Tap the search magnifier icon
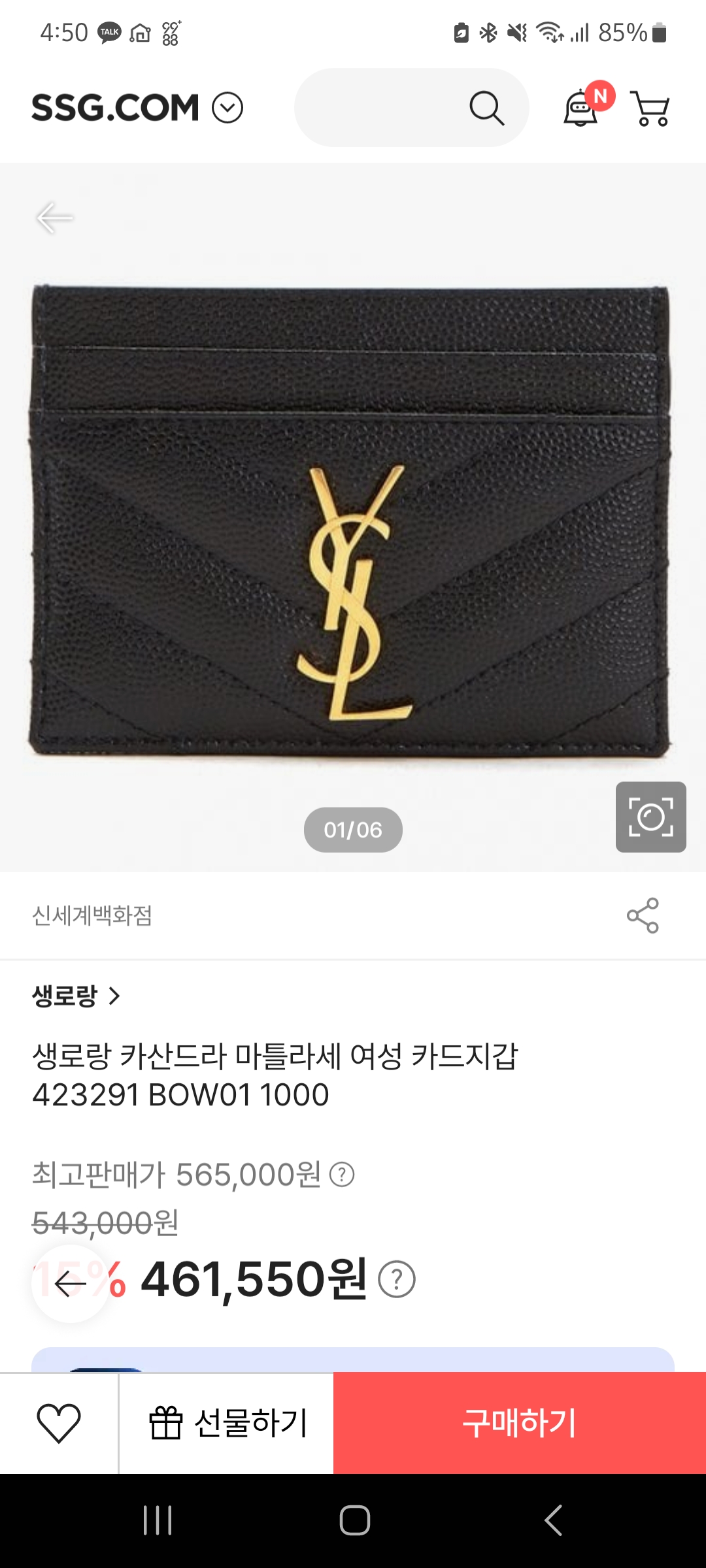706x1568 pixels. 487,107
